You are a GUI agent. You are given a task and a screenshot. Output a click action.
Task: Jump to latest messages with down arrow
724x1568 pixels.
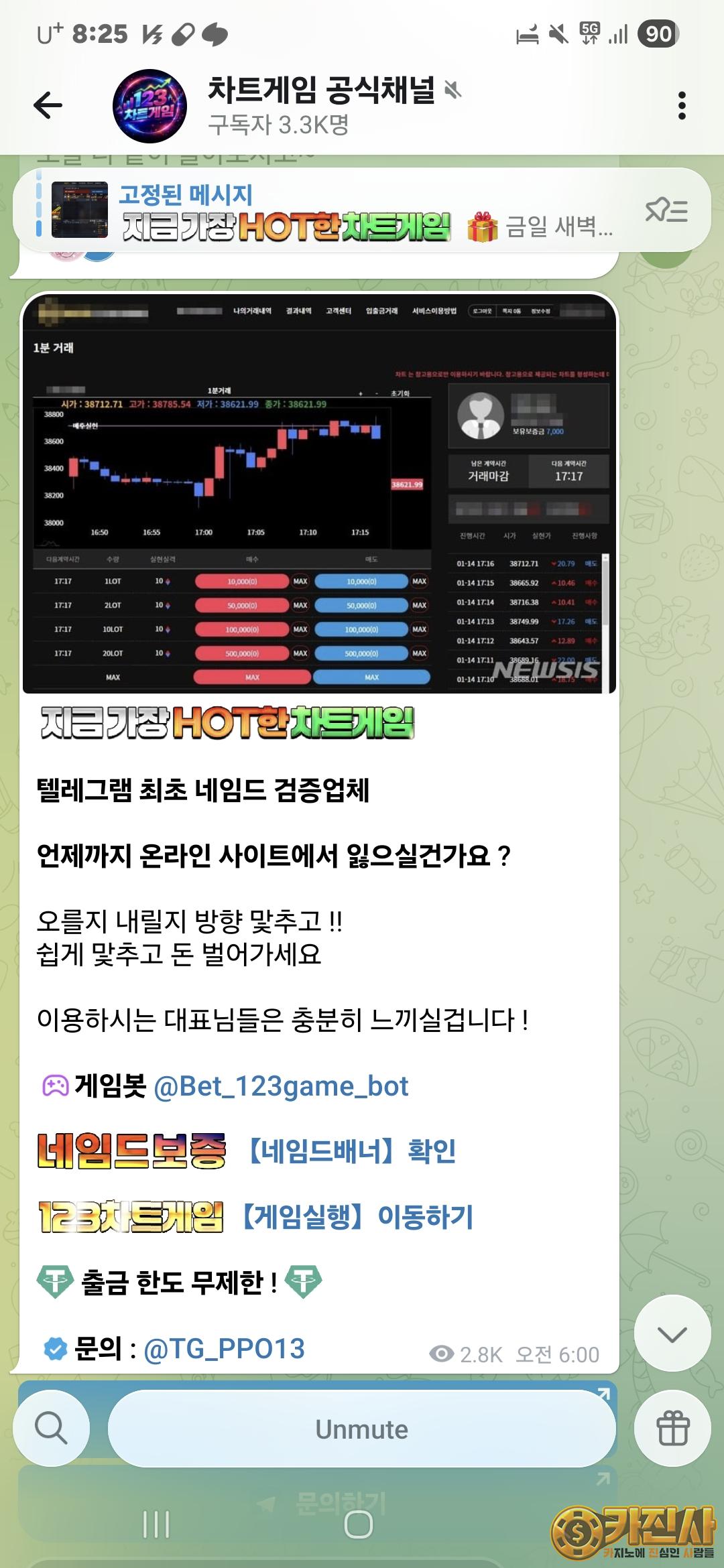tap(672, 1333)
